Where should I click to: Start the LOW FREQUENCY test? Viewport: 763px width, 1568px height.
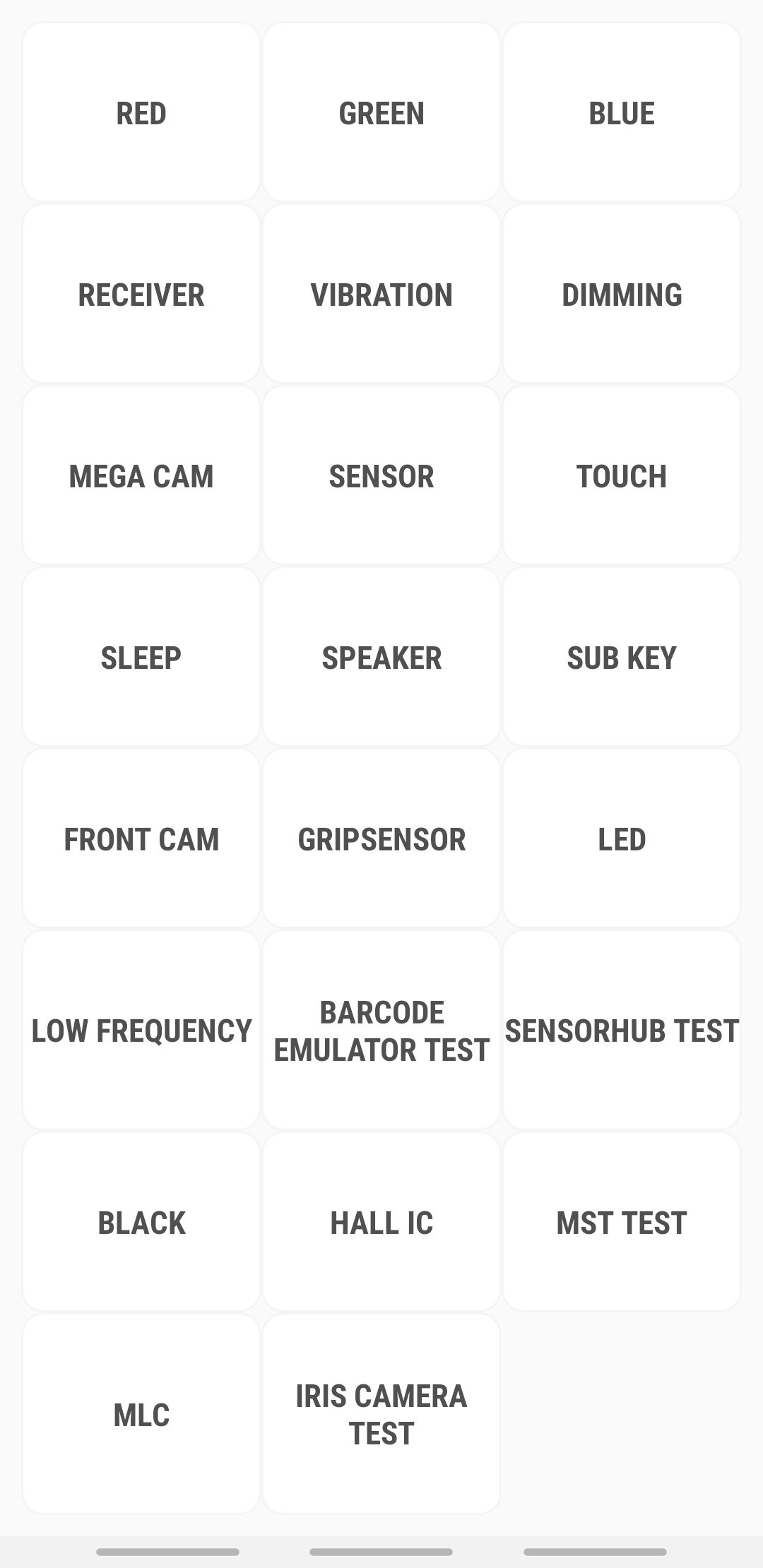141,1031
